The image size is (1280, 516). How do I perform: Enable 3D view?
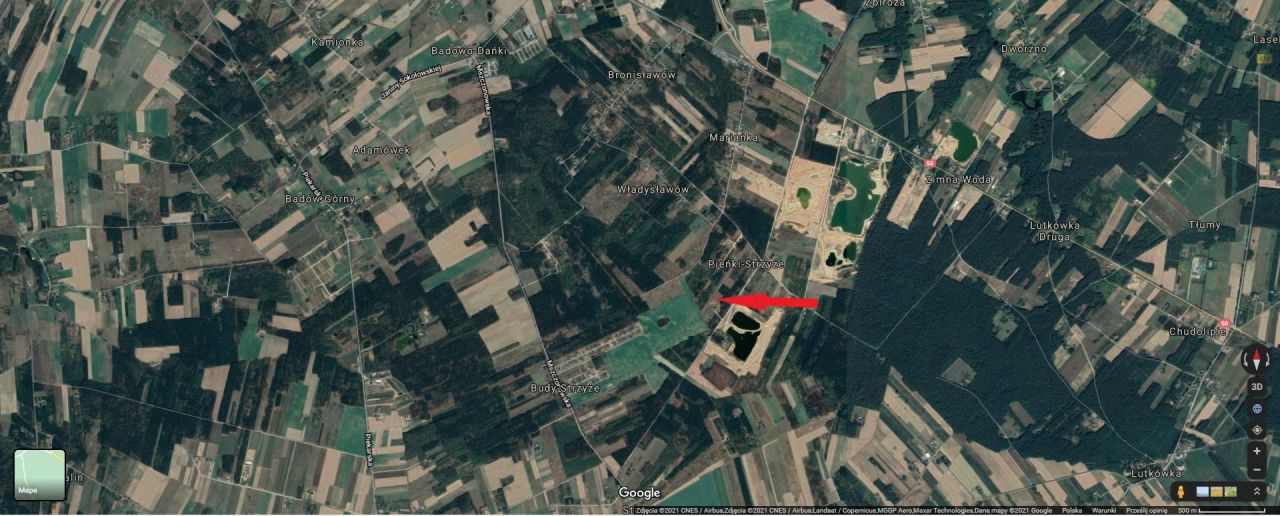tap(1257, 387)
